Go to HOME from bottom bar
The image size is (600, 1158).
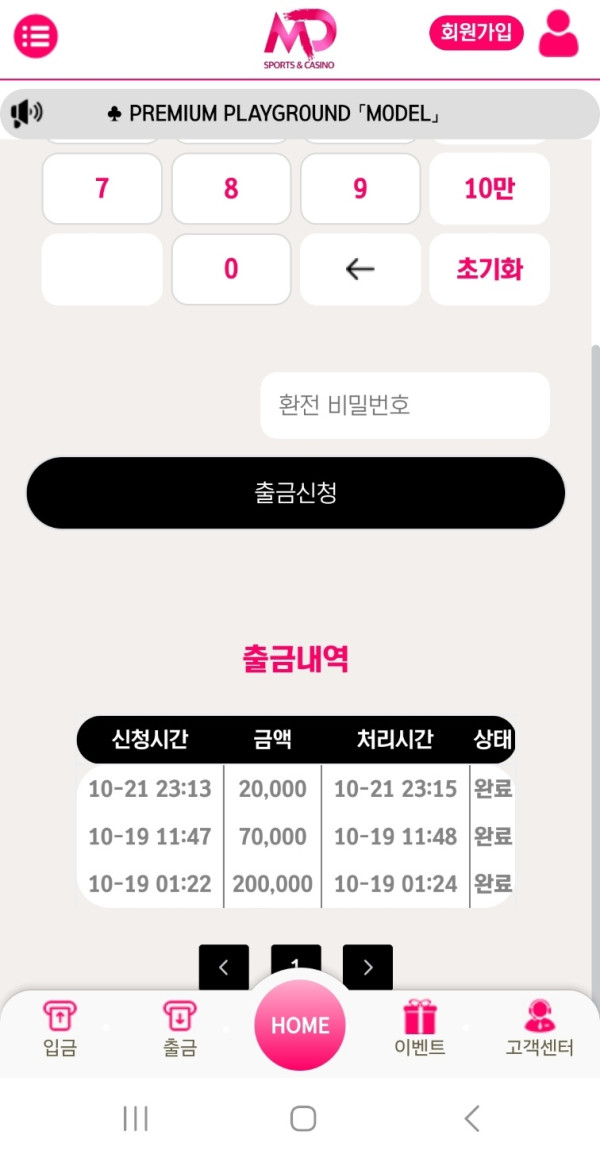pos(300,1025)
